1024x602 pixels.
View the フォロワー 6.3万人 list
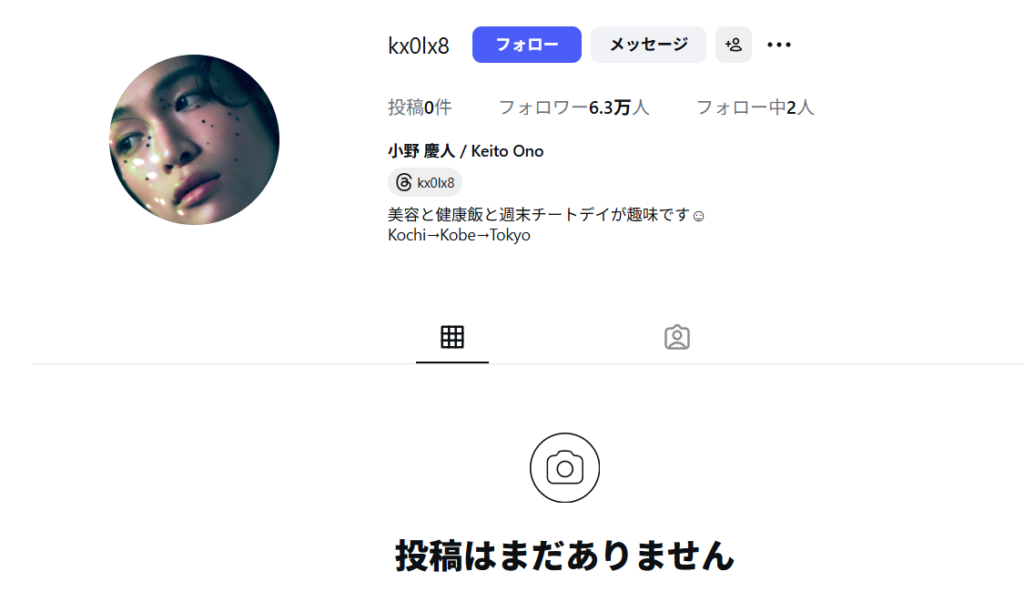point(574,107)
